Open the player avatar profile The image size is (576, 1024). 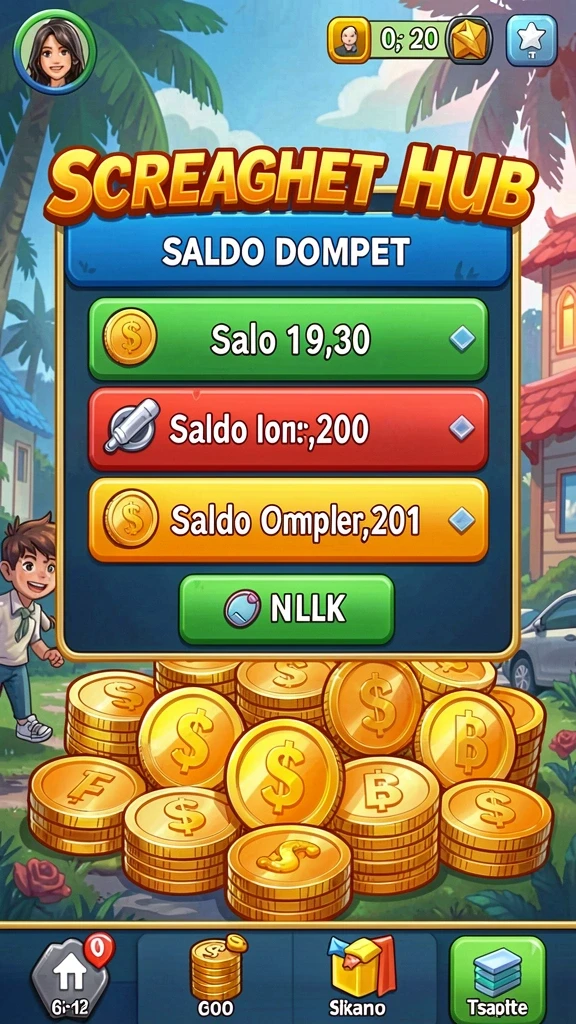(x=55, y=51)
